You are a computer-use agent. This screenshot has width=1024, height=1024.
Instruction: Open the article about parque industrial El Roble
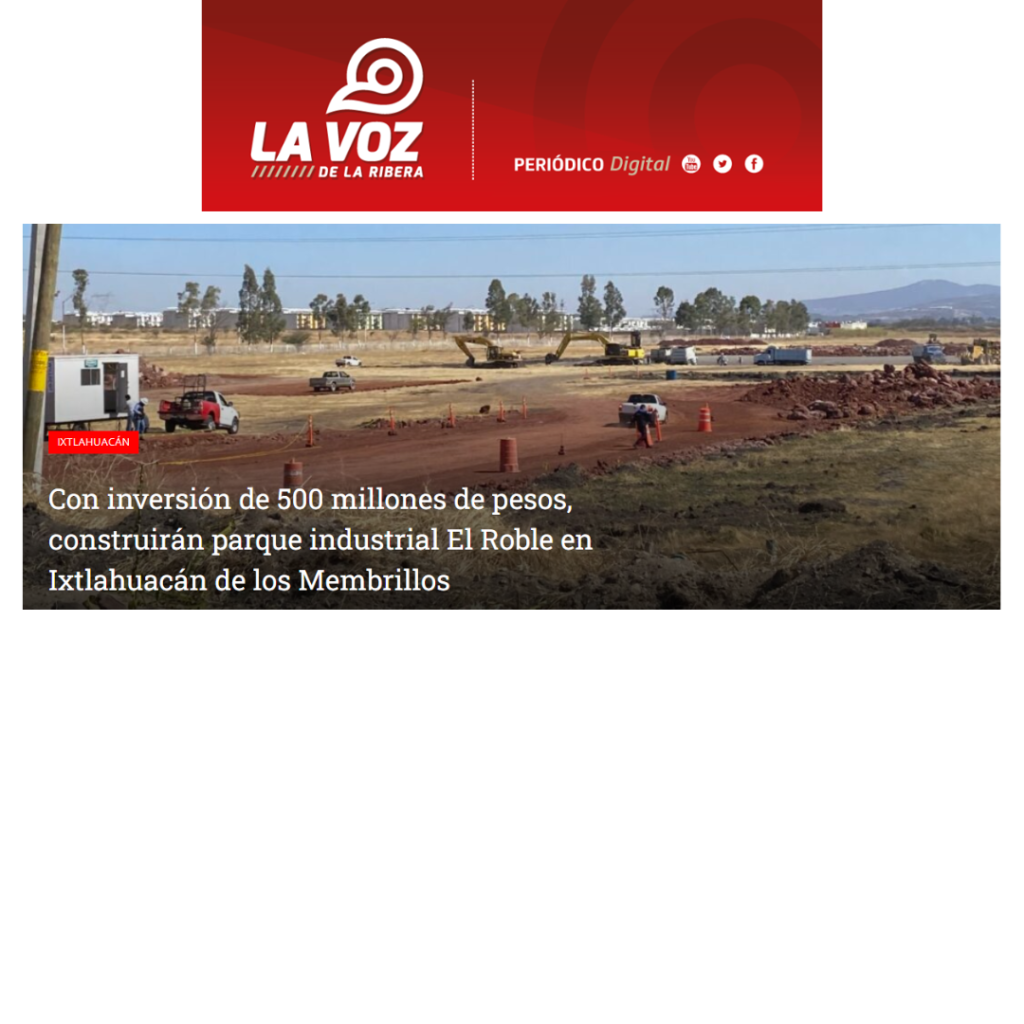[320, 539]
